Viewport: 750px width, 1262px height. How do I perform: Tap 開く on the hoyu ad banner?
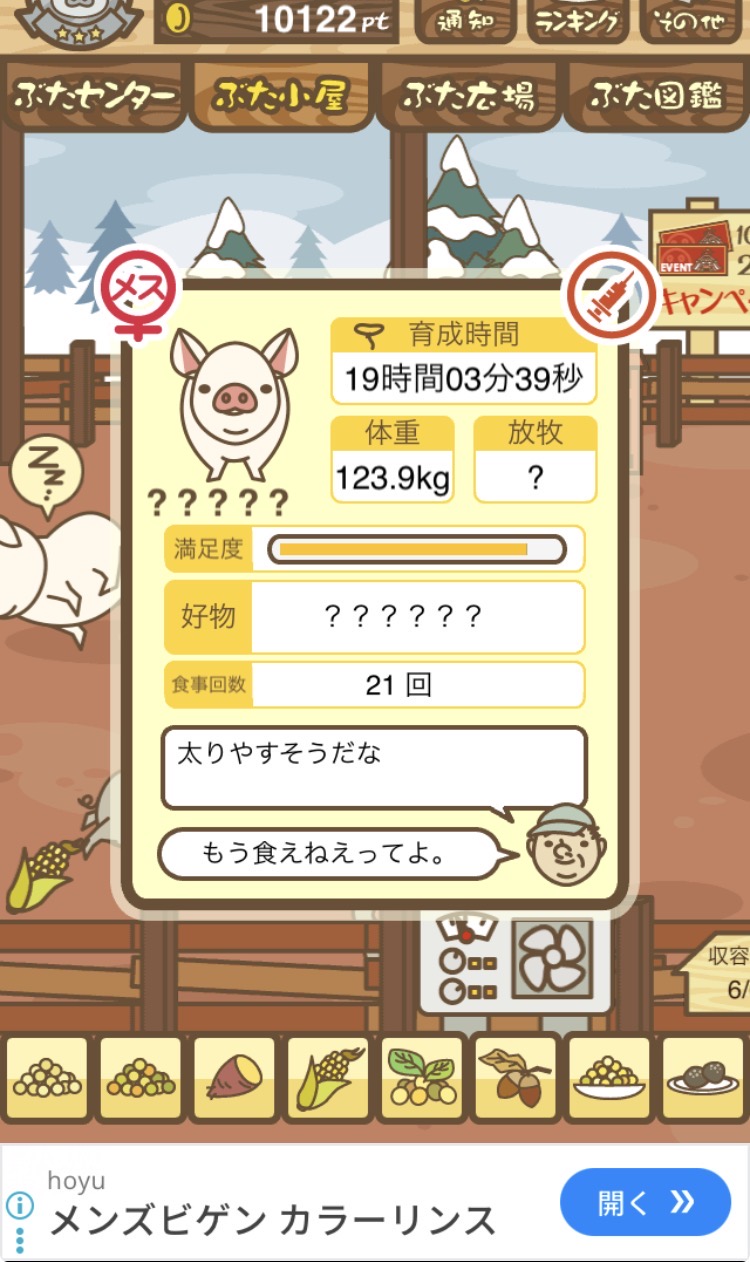[x=645, y=1203]
